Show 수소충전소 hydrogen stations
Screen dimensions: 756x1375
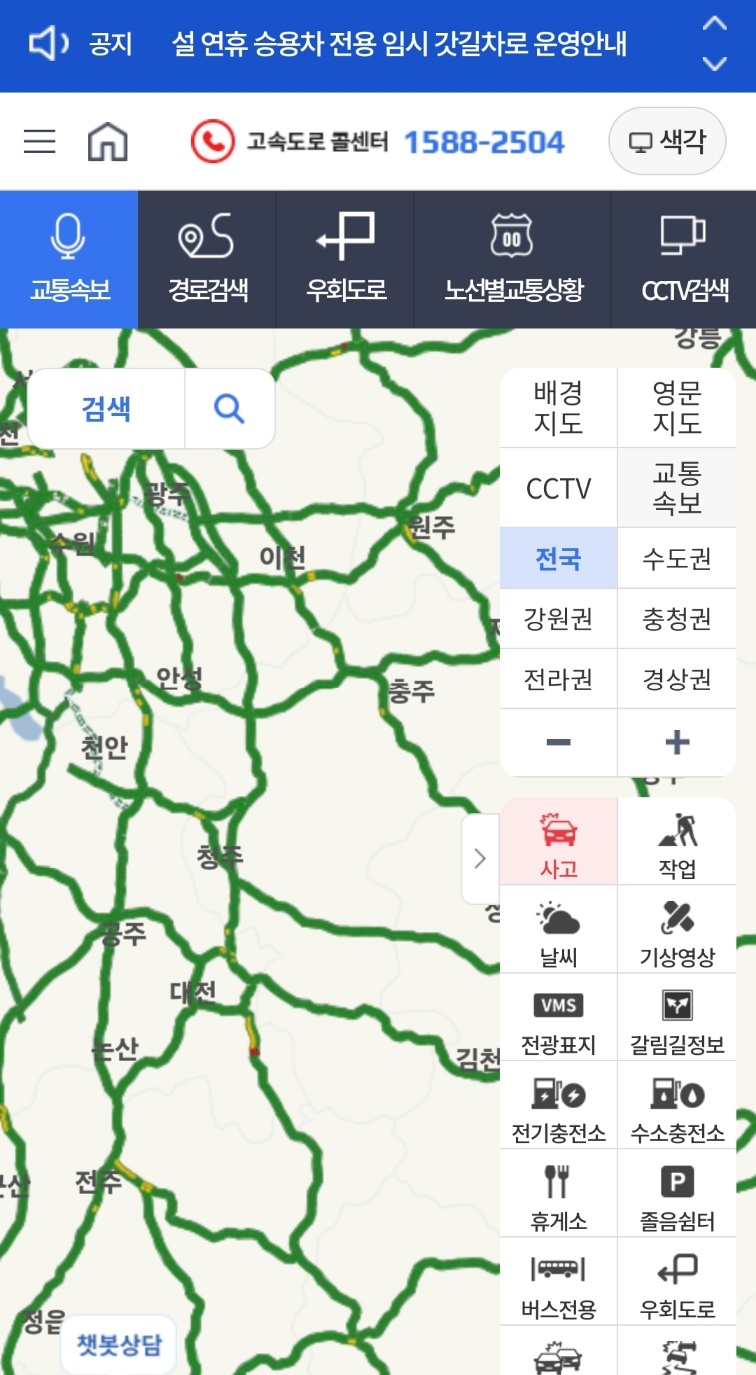pyautogui.click(x=677, y=1105)
